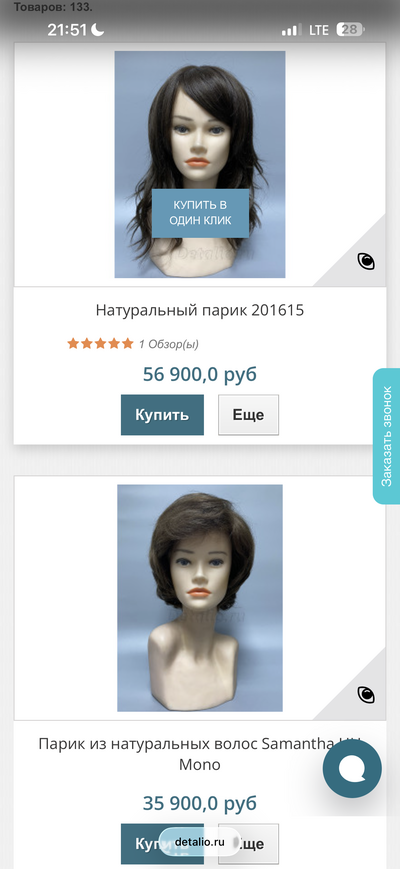The height and width of the screenshot is (869, 400).
Task: Open product "Натуральный парик 201615"
Action: pyautogui.click(x=200, y=310)
